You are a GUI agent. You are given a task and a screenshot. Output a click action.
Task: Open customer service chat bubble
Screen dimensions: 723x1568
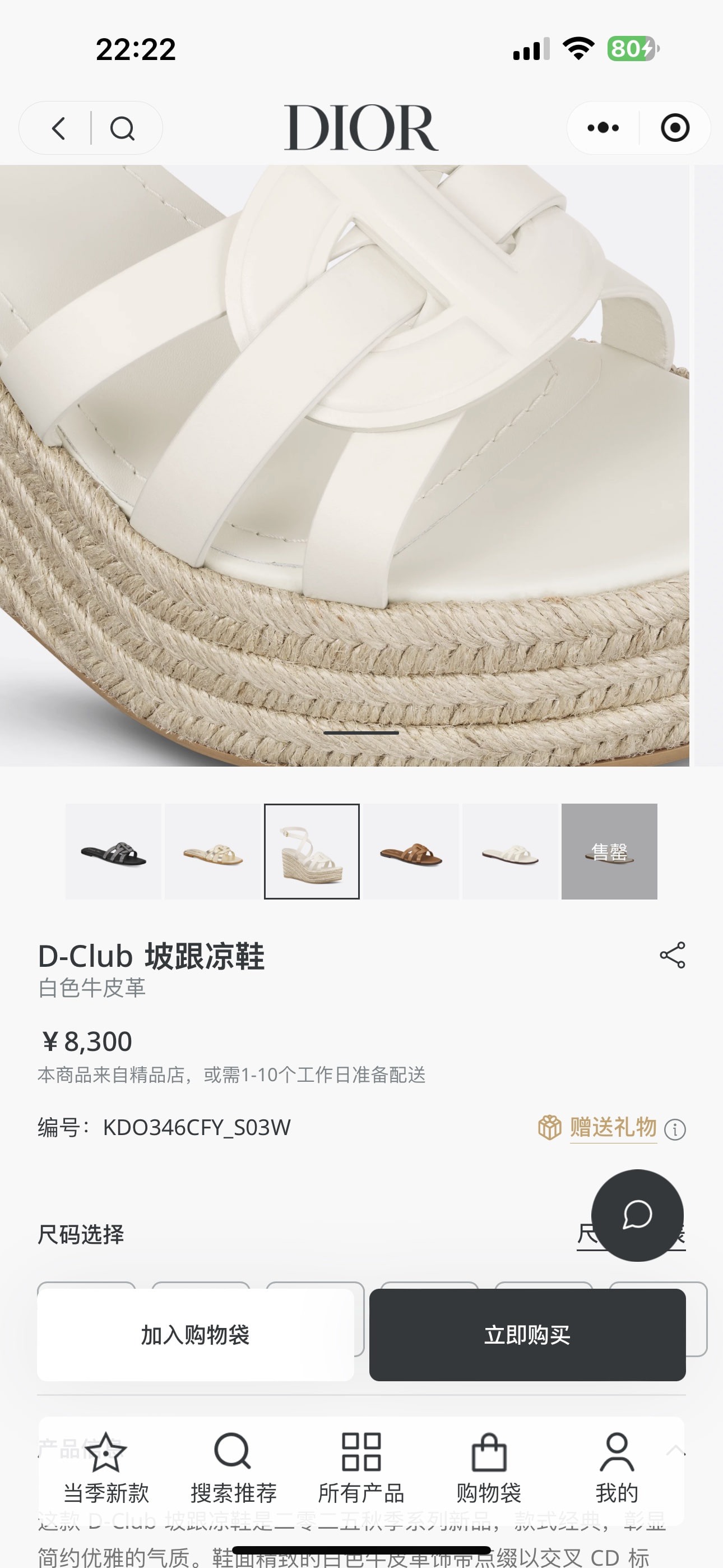[x=637, y=1215]
